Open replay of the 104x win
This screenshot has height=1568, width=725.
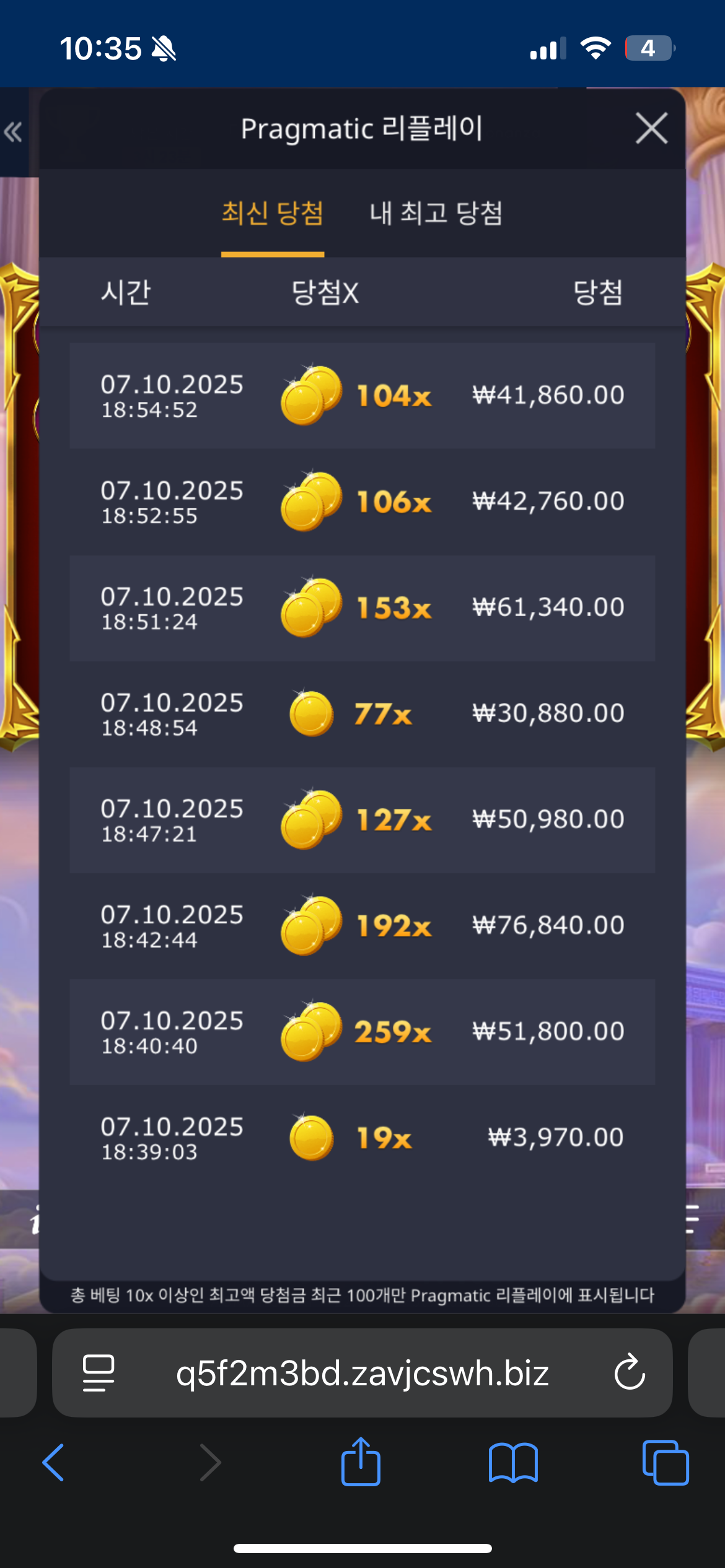pos(362,396)
